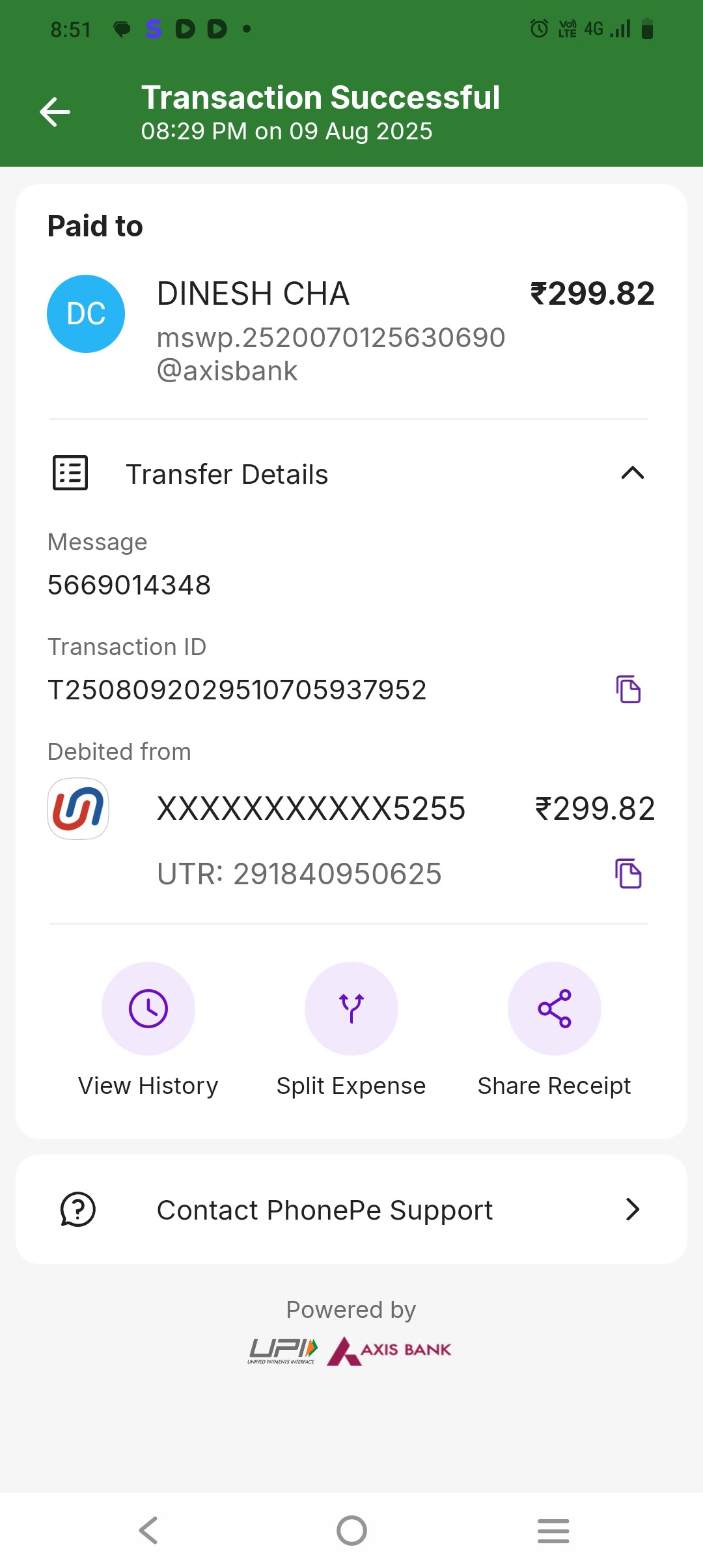The width and height of the screenshot is (703, 1568).
Task: Copy the Transaction ID
Action: point(628,690)
